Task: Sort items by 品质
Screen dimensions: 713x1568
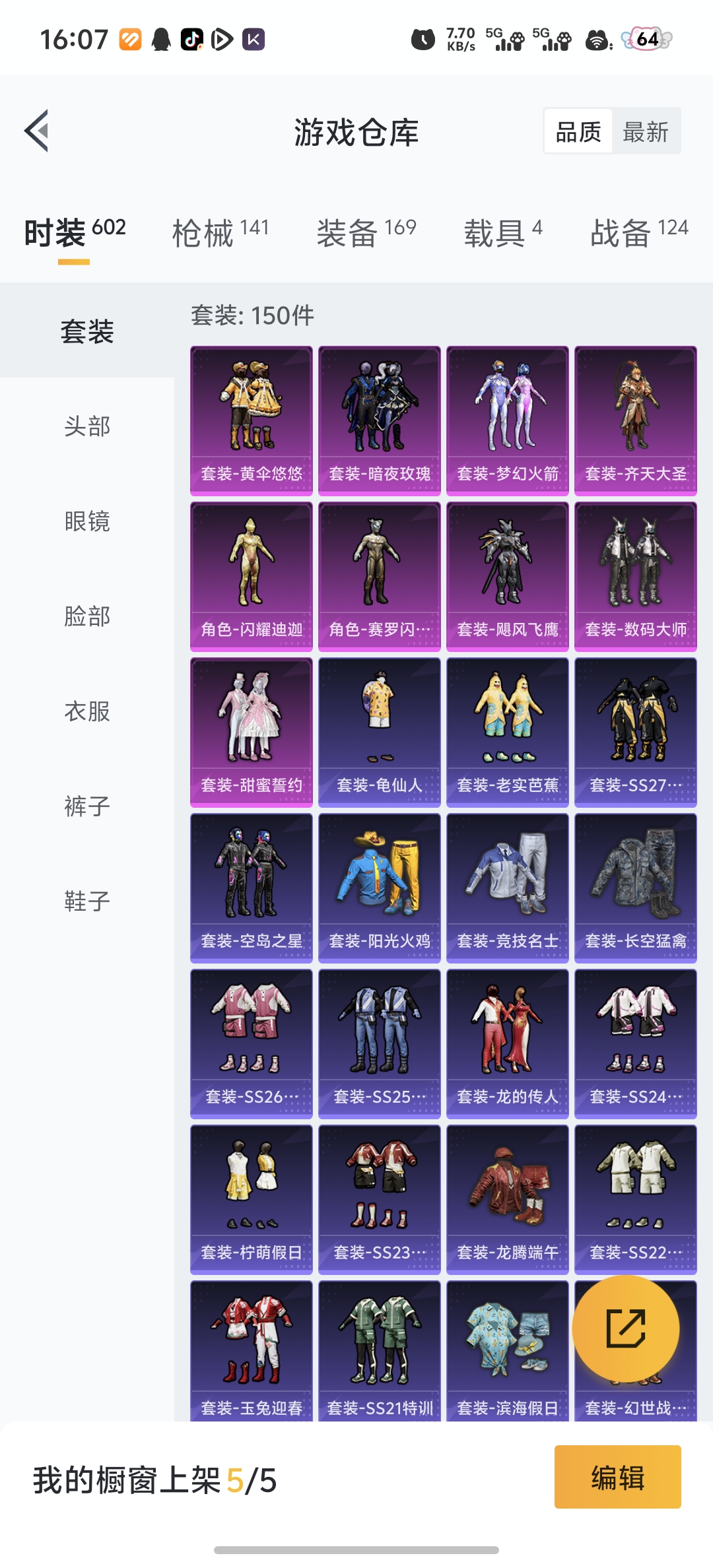Action: click(578, 132)
